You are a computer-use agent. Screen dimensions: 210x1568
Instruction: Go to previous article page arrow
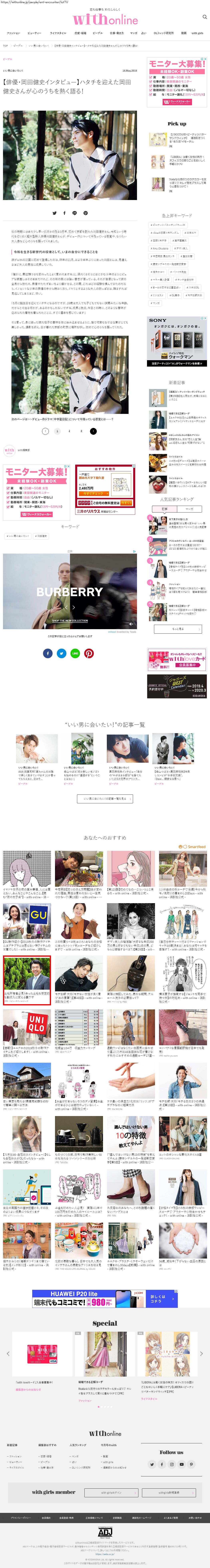pos(45,431)
